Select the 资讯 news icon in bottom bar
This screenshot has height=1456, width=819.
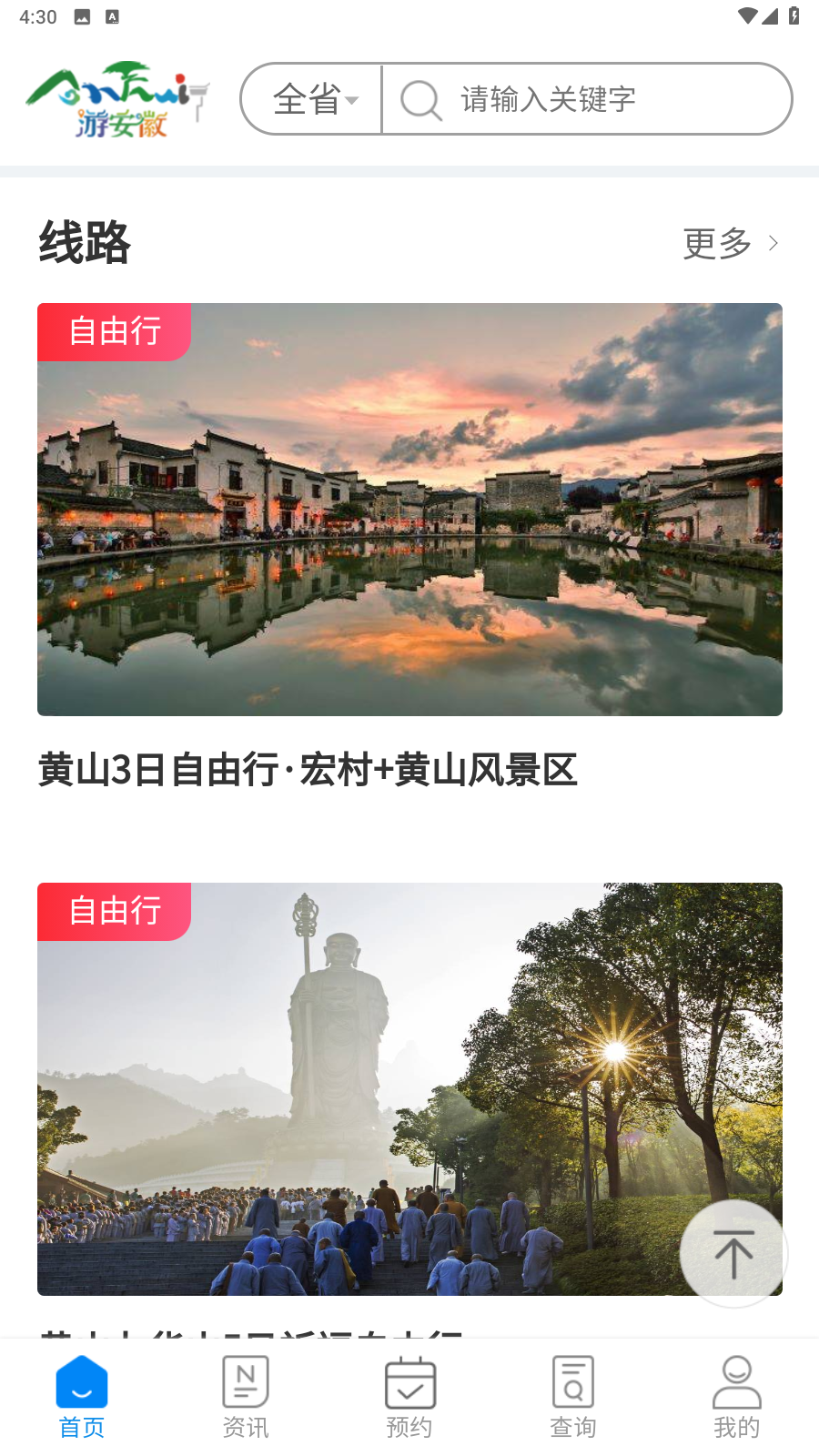245,1381
